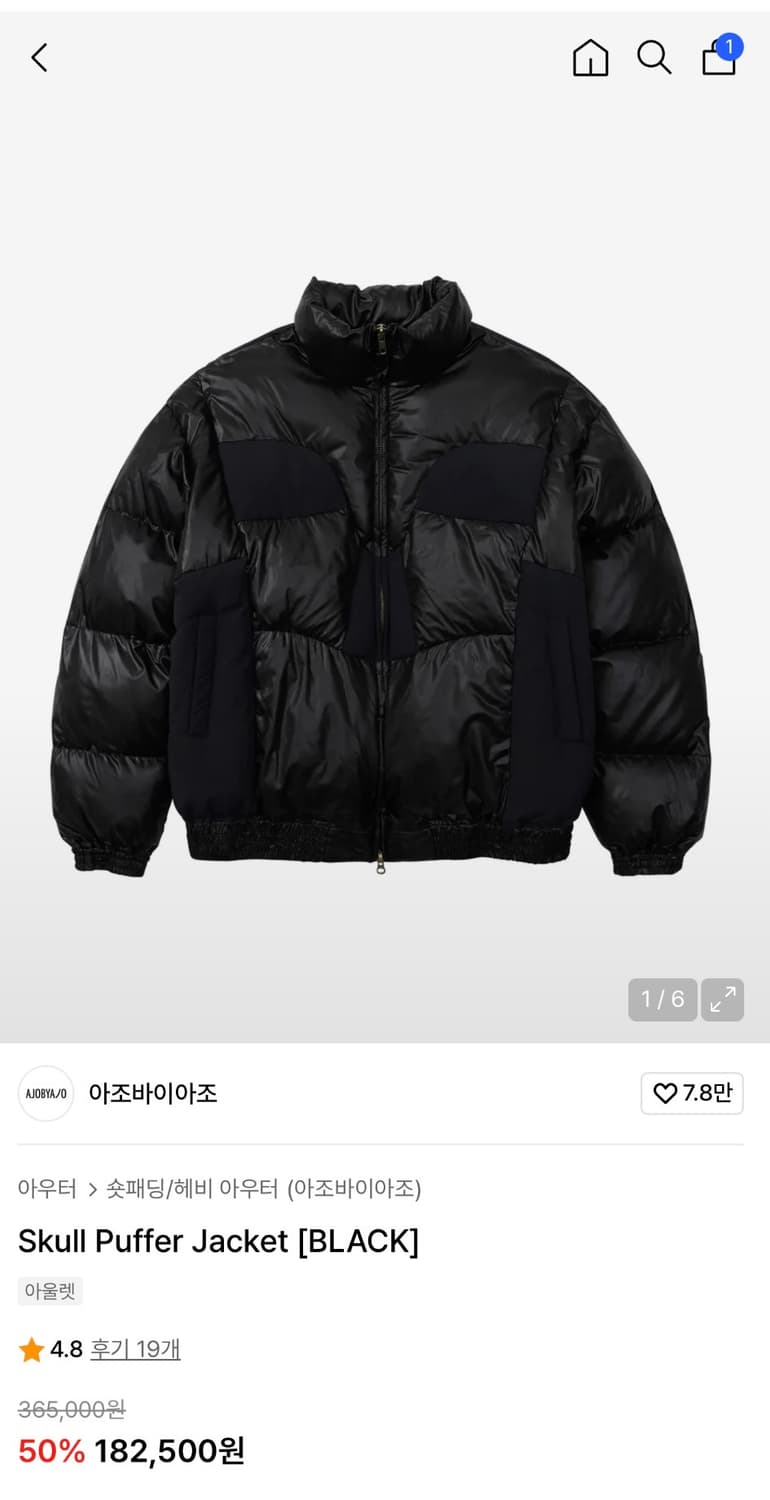The width and height of the screenshot is (770, 1500).
Task: Click the product title Skull Puffer Jacket [BLACK]
Action: point(220,1242)
